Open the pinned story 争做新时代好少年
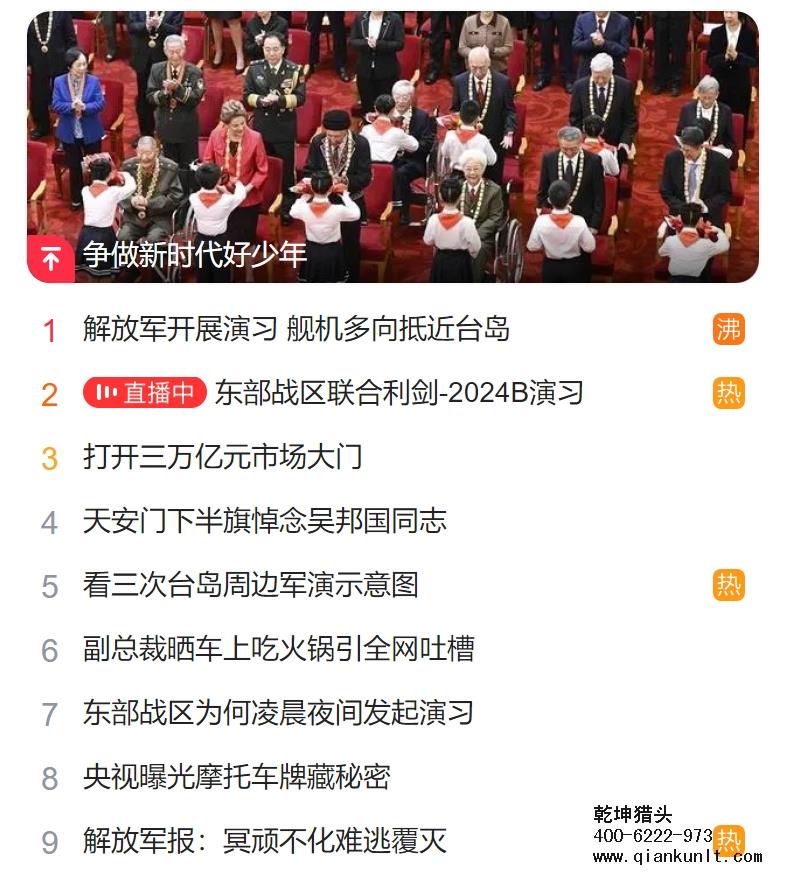The width and height of the screenshot is (788, 881). (x=195, y=255)
